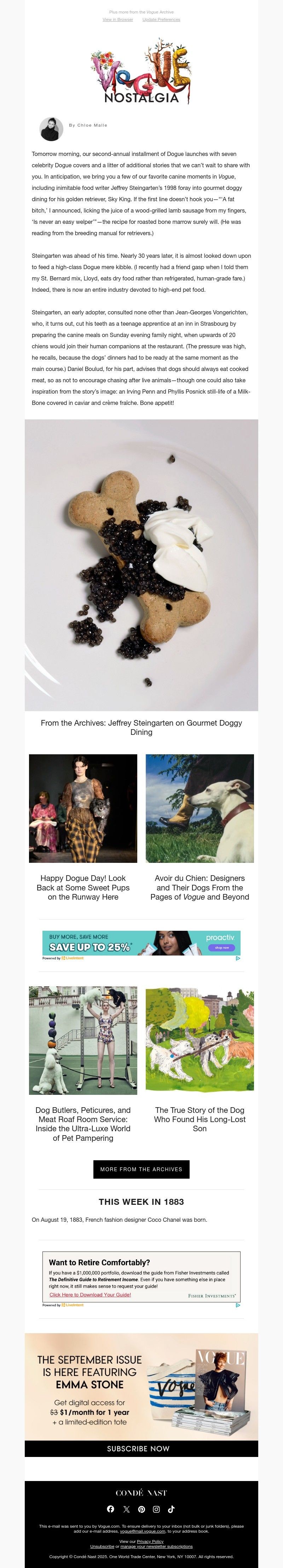Open the Milk-Bone caviar archive image
283x1568 pixels.
pyautogui.click(x=141, y=564)
